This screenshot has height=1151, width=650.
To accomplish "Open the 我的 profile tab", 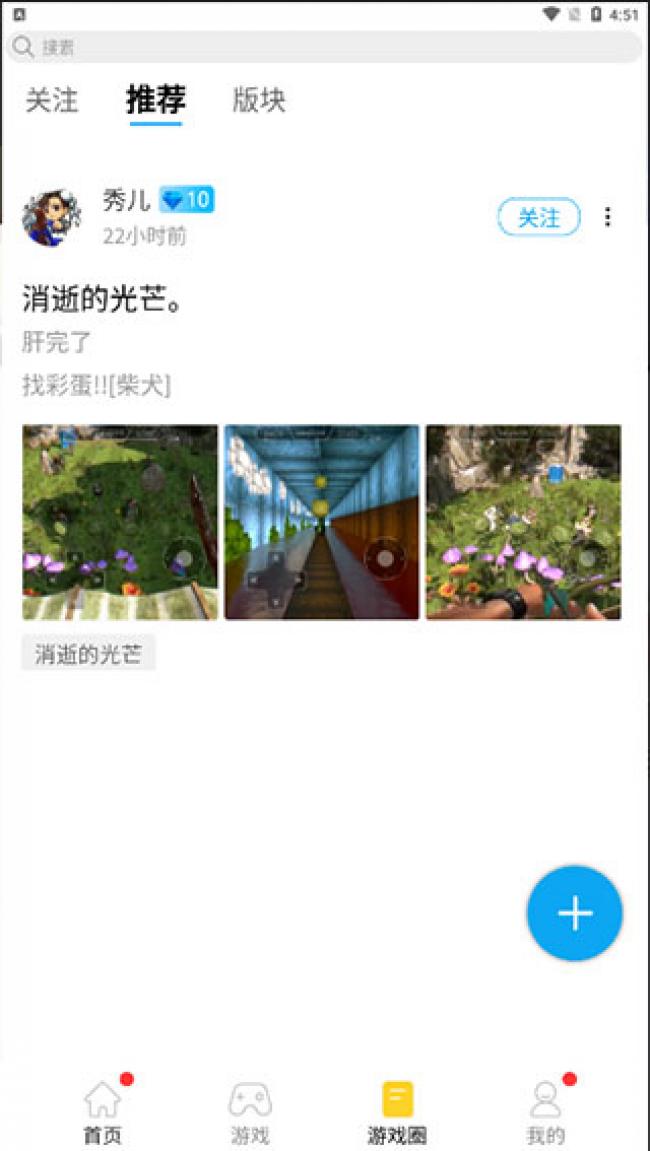I will [546, 1112].
